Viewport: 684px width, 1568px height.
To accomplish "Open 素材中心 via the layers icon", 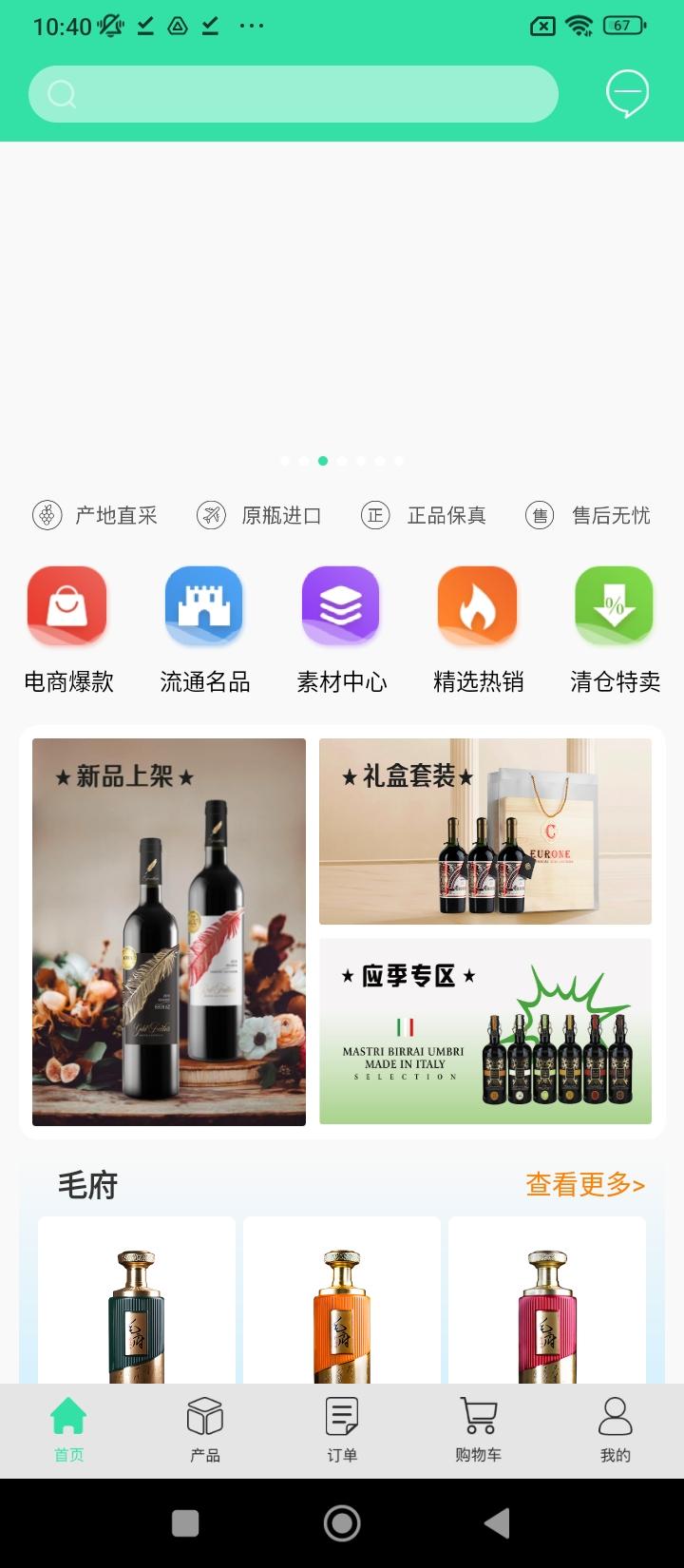I will 340,605.
